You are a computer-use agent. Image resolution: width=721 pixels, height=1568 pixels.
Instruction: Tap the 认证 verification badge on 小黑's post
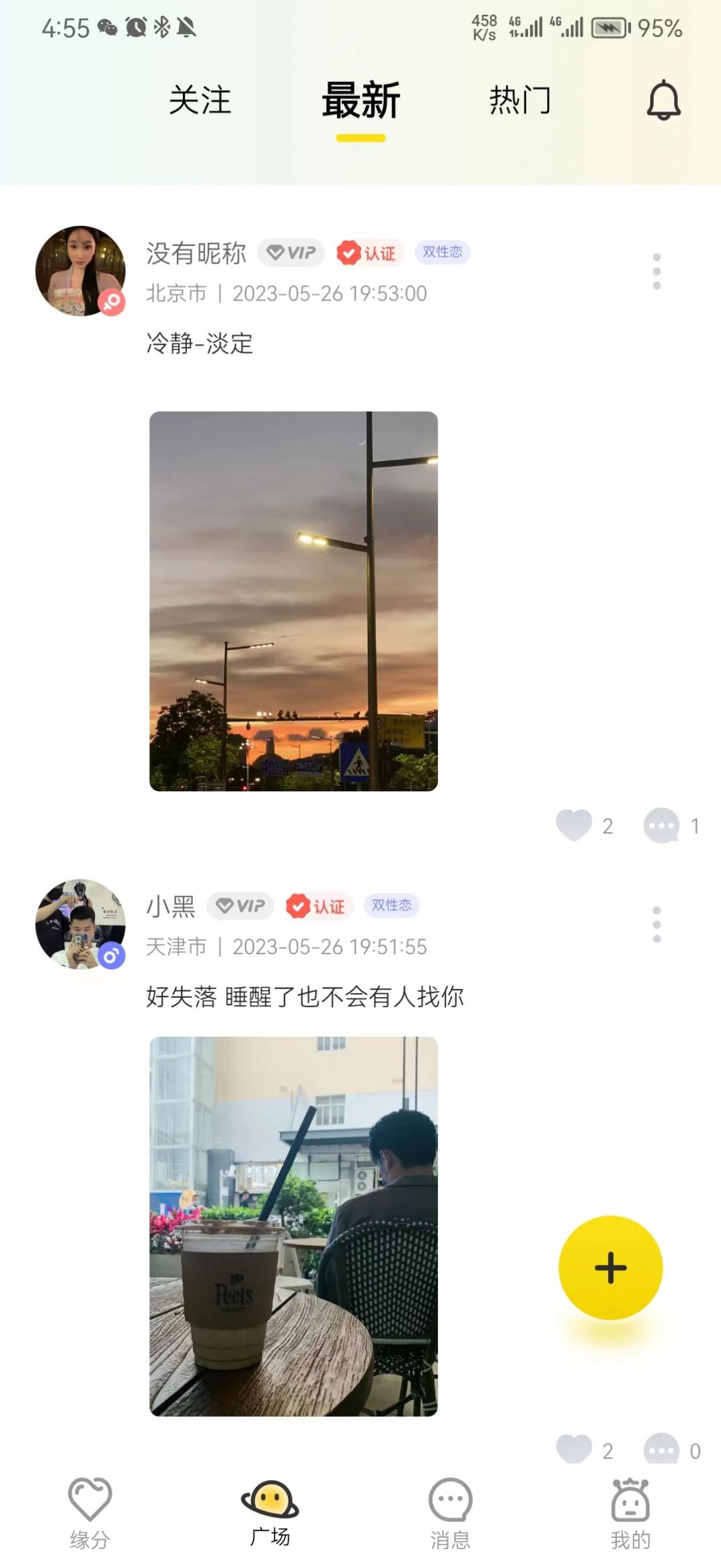[x=317, y=907]
